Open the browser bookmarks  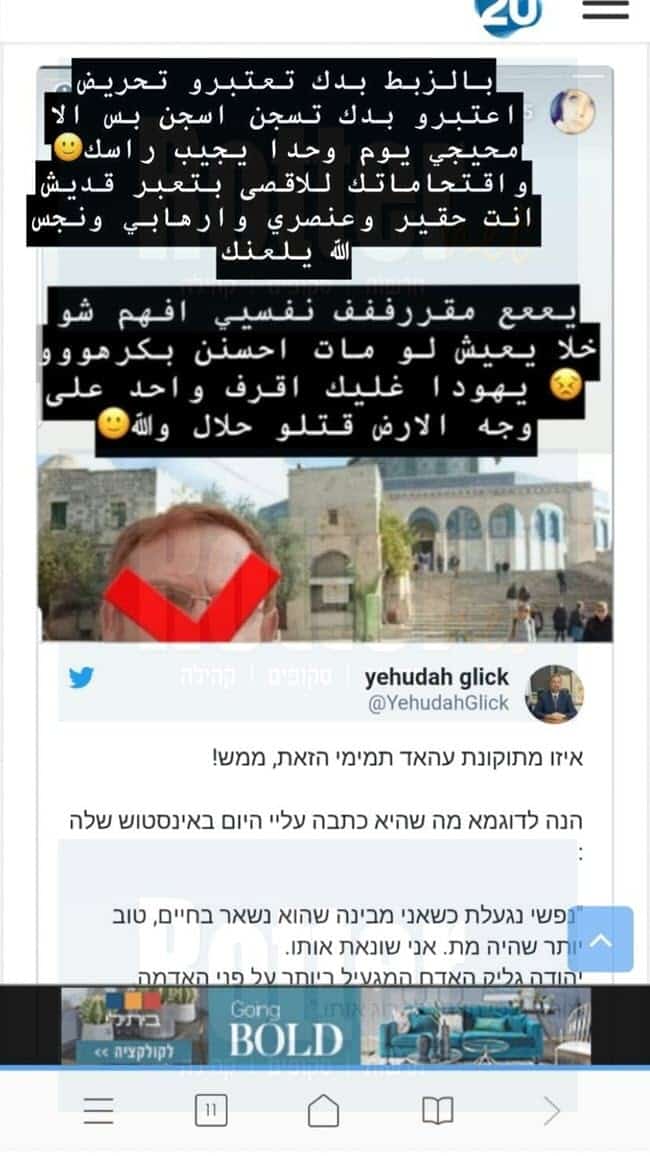point(437,1110)
